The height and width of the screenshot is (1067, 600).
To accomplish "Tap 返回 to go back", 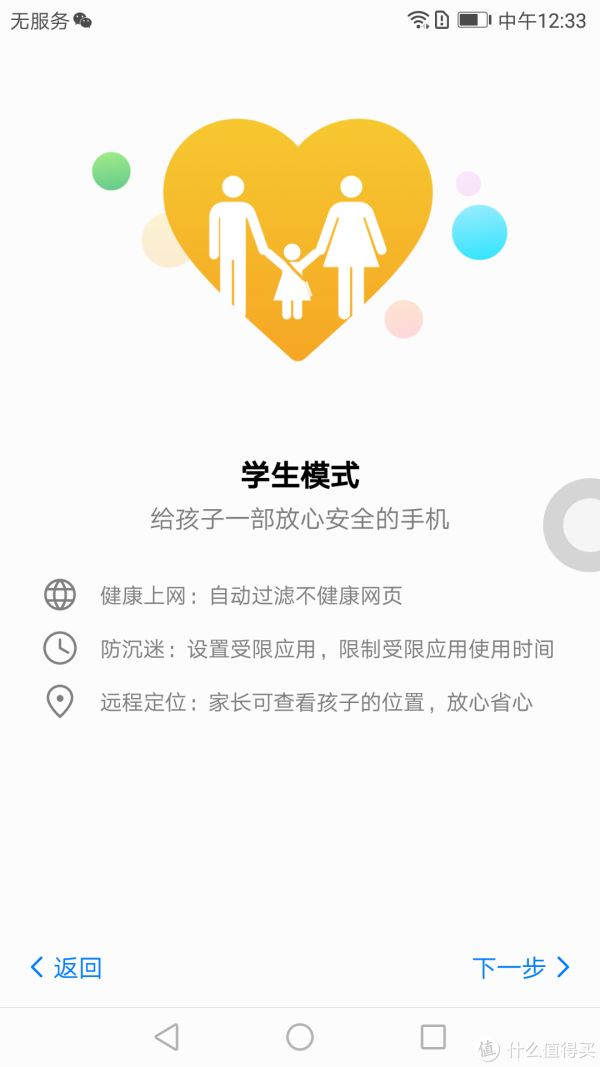I will 66,967.
